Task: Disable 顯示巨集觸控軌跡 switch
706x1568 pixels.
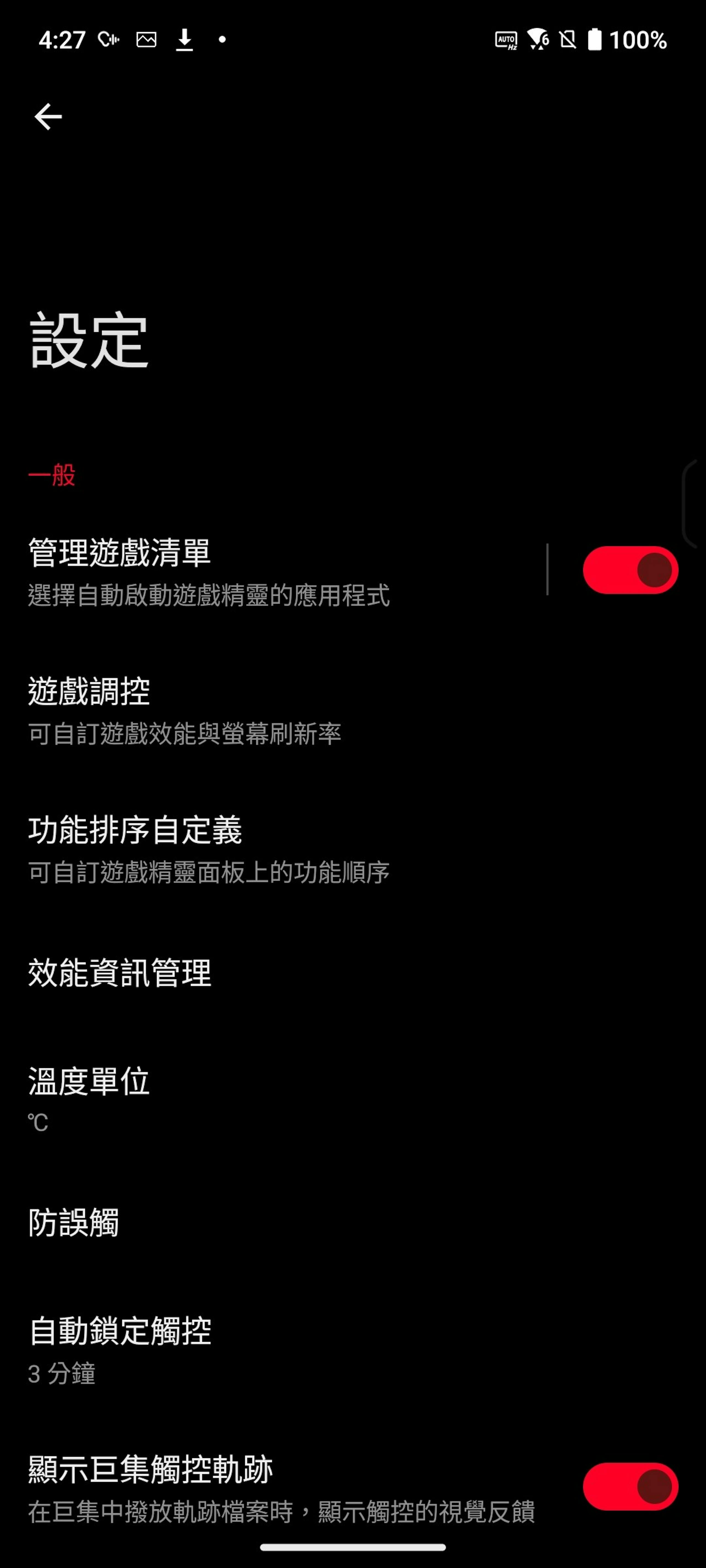Action: (x=630, y=1486)
